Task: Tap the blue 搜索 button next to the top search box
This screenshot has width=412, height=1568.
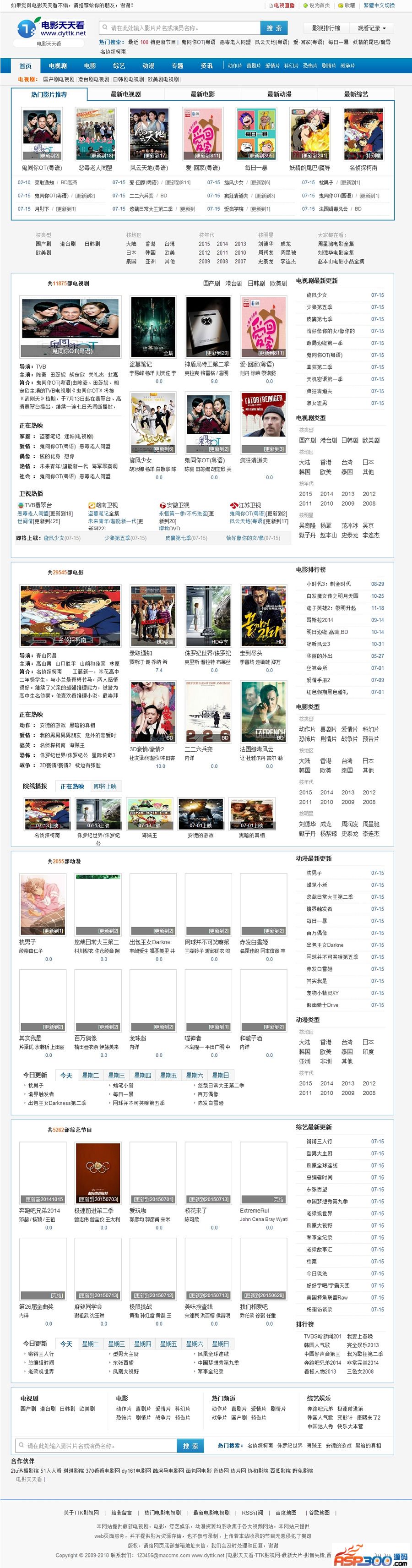Action: point(275,28)
